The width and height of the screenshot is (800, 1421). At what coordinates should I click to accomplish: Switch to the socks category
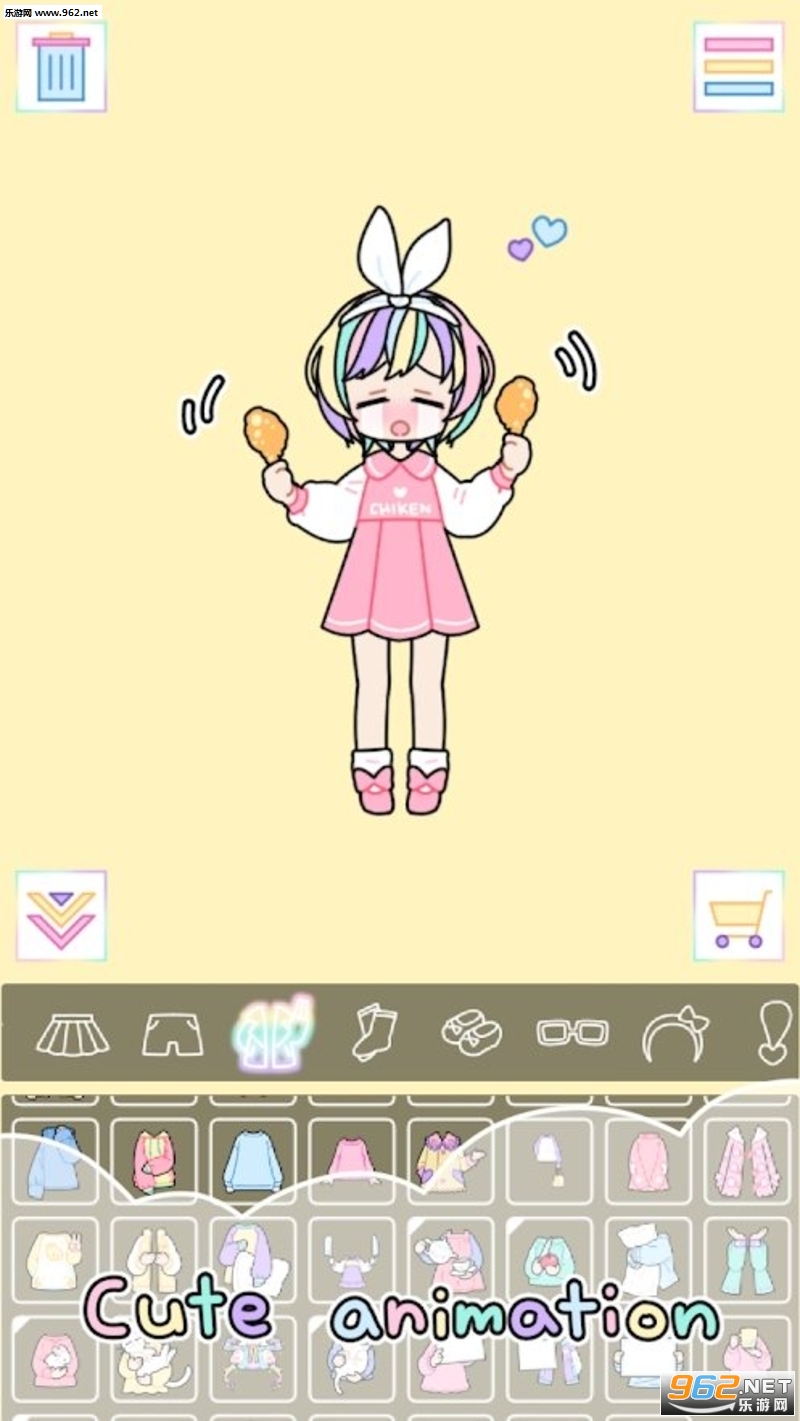coord(373,1033)
